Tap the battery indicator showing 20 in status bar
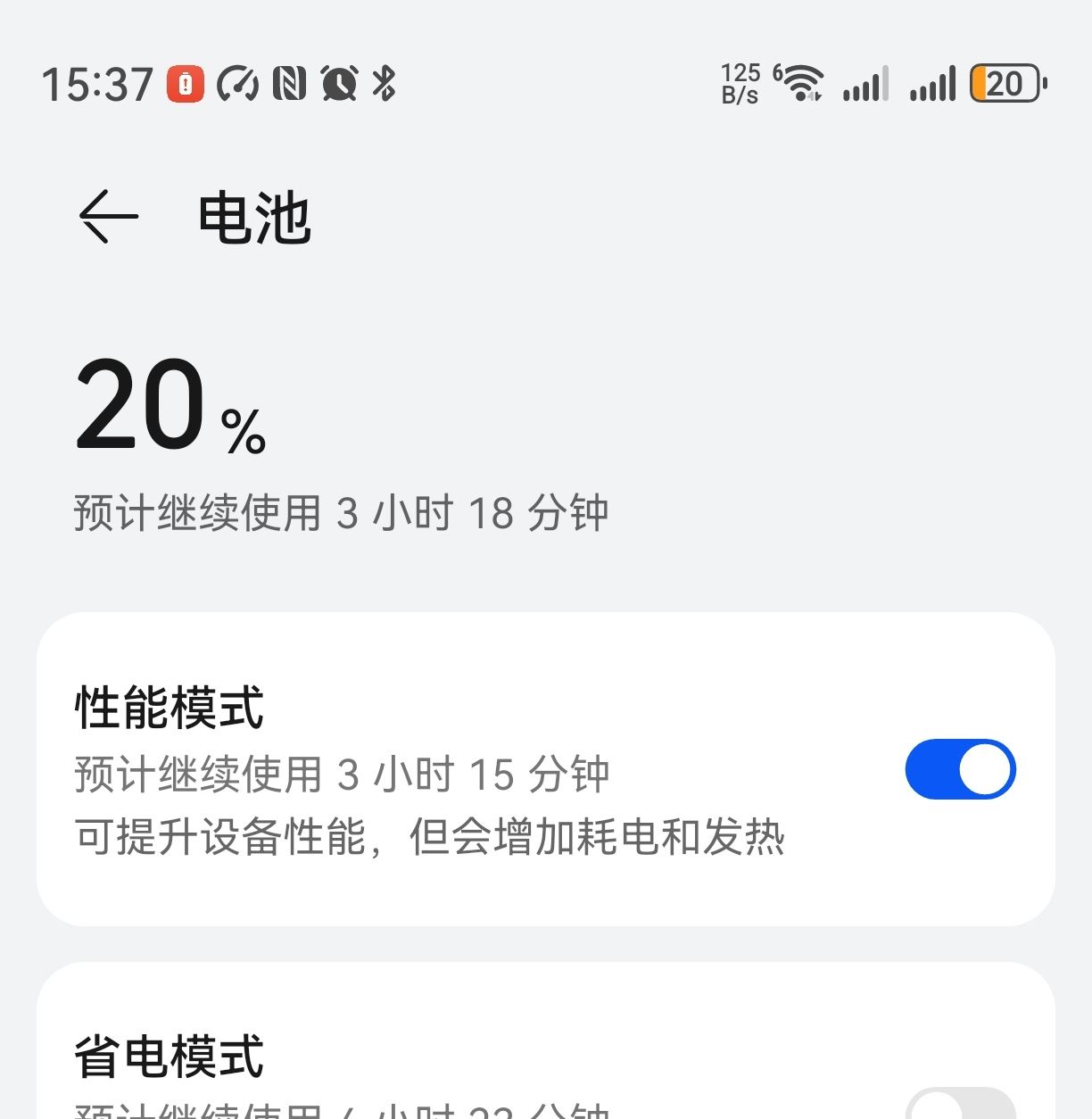Image resolution: width=1092 pixels, height=1119 pixels. (1006, 83)
